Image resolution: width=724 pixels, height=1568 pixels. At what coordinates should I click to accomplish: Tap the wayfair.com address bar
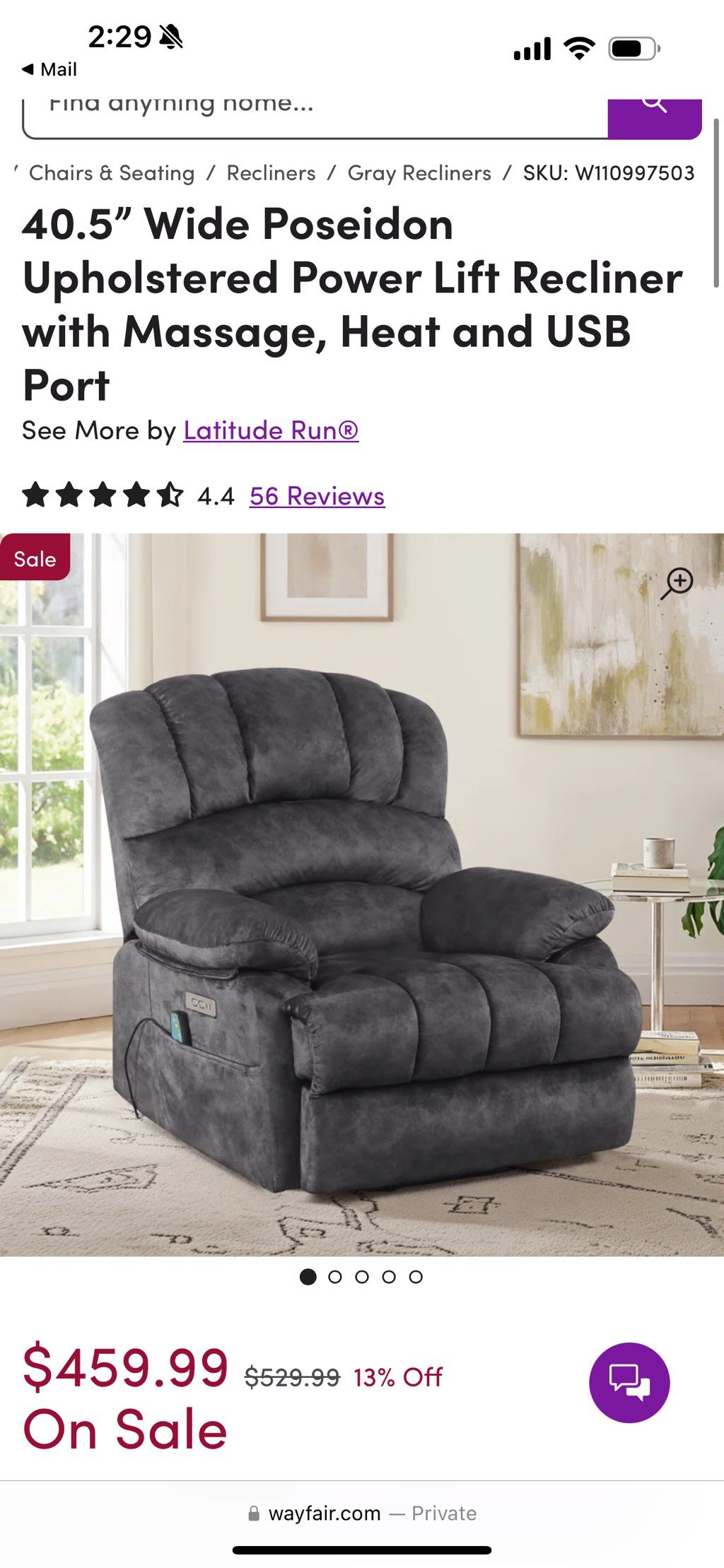pos(361,1513)
